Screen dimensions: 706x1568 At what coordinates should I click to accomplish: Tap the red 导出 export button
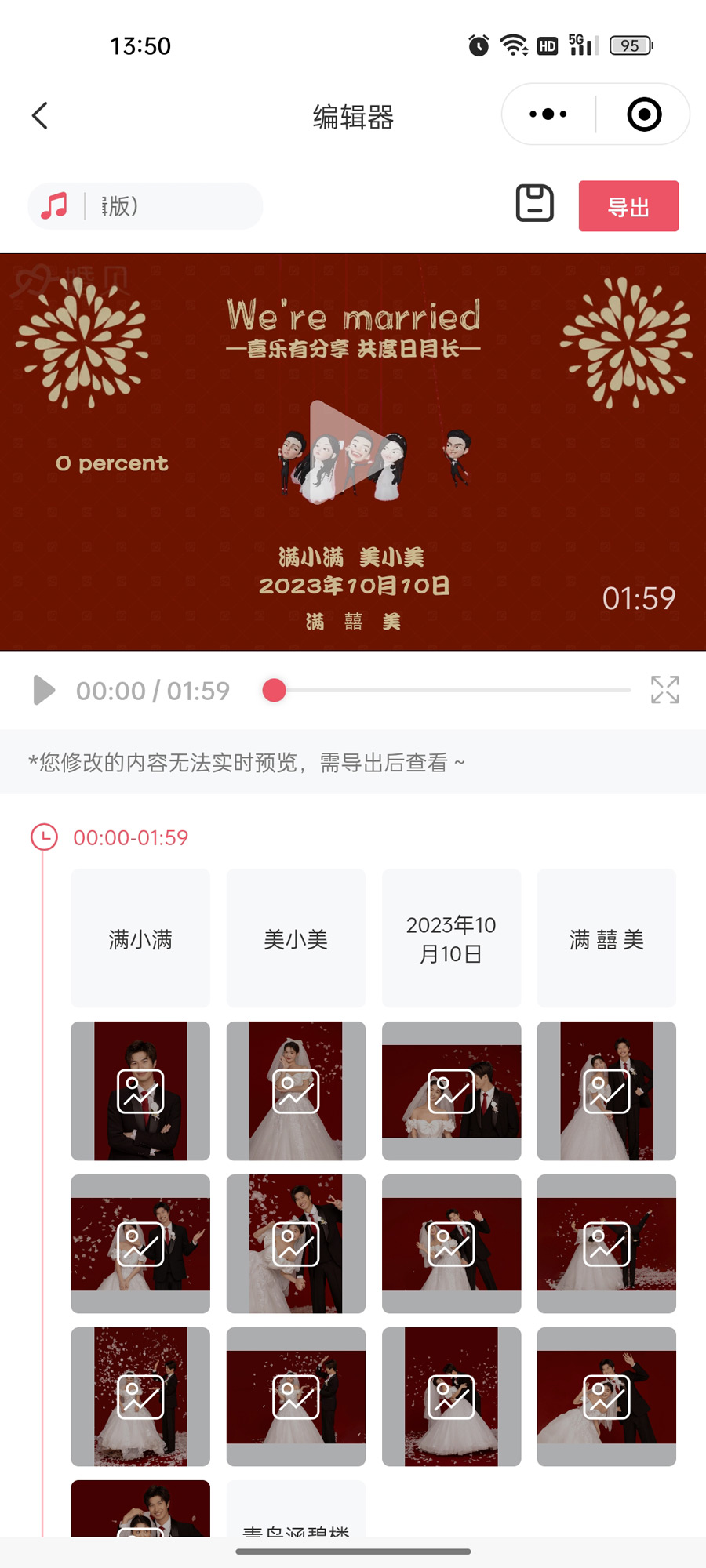(x=628, y=206)
